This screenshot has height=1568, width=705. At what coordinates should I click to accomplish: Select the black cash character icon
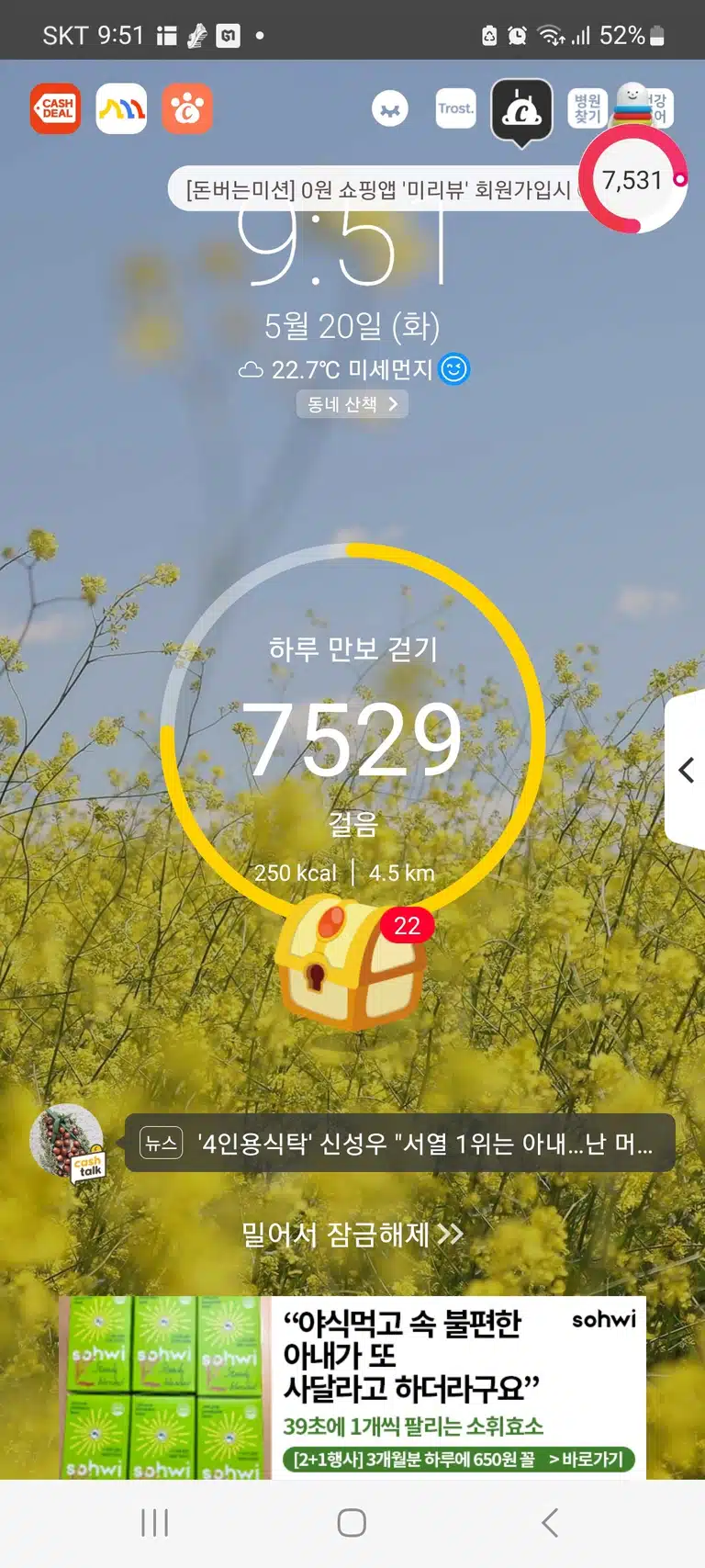pos(521,111)
